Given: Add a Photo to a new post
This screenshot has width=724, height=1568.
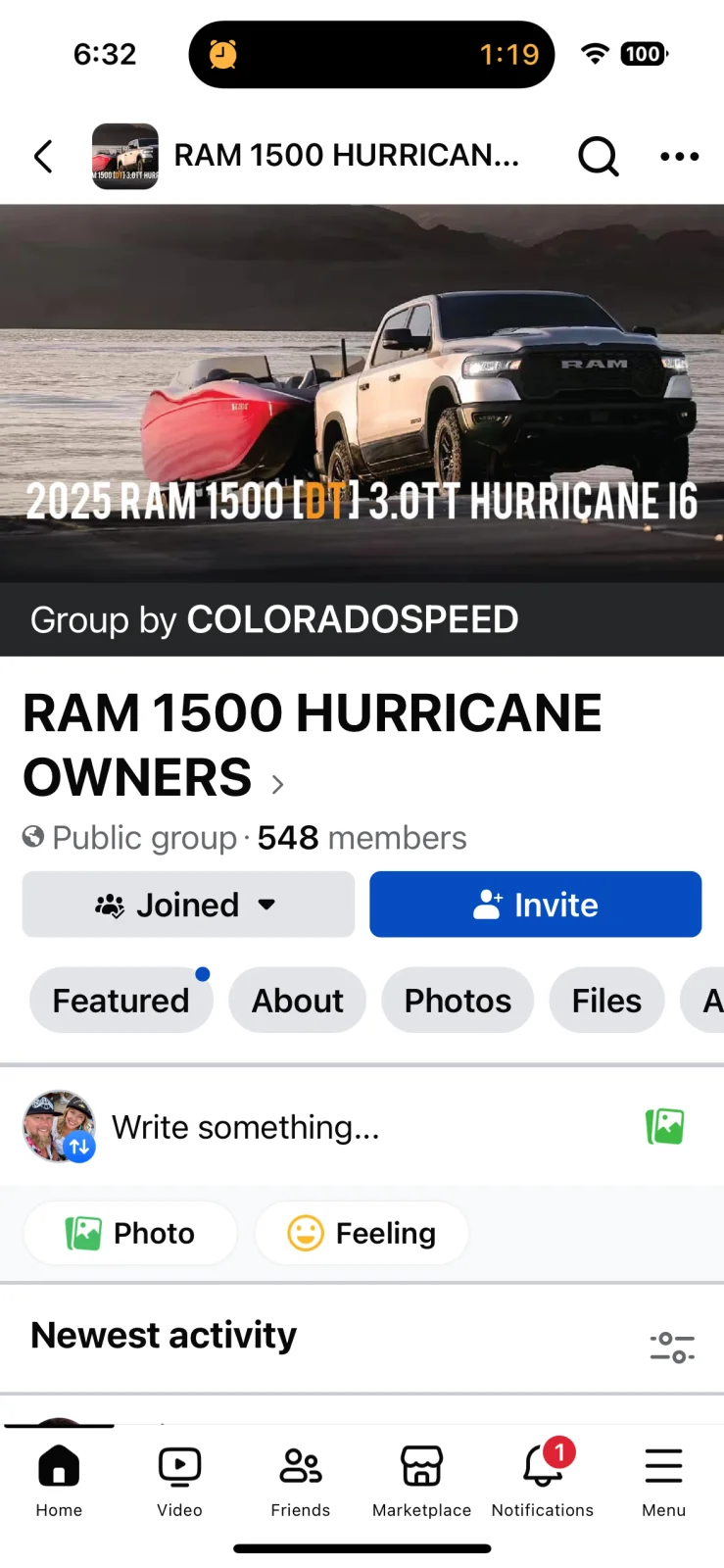Looking at the screenshot, I should tap(130, 1233).
